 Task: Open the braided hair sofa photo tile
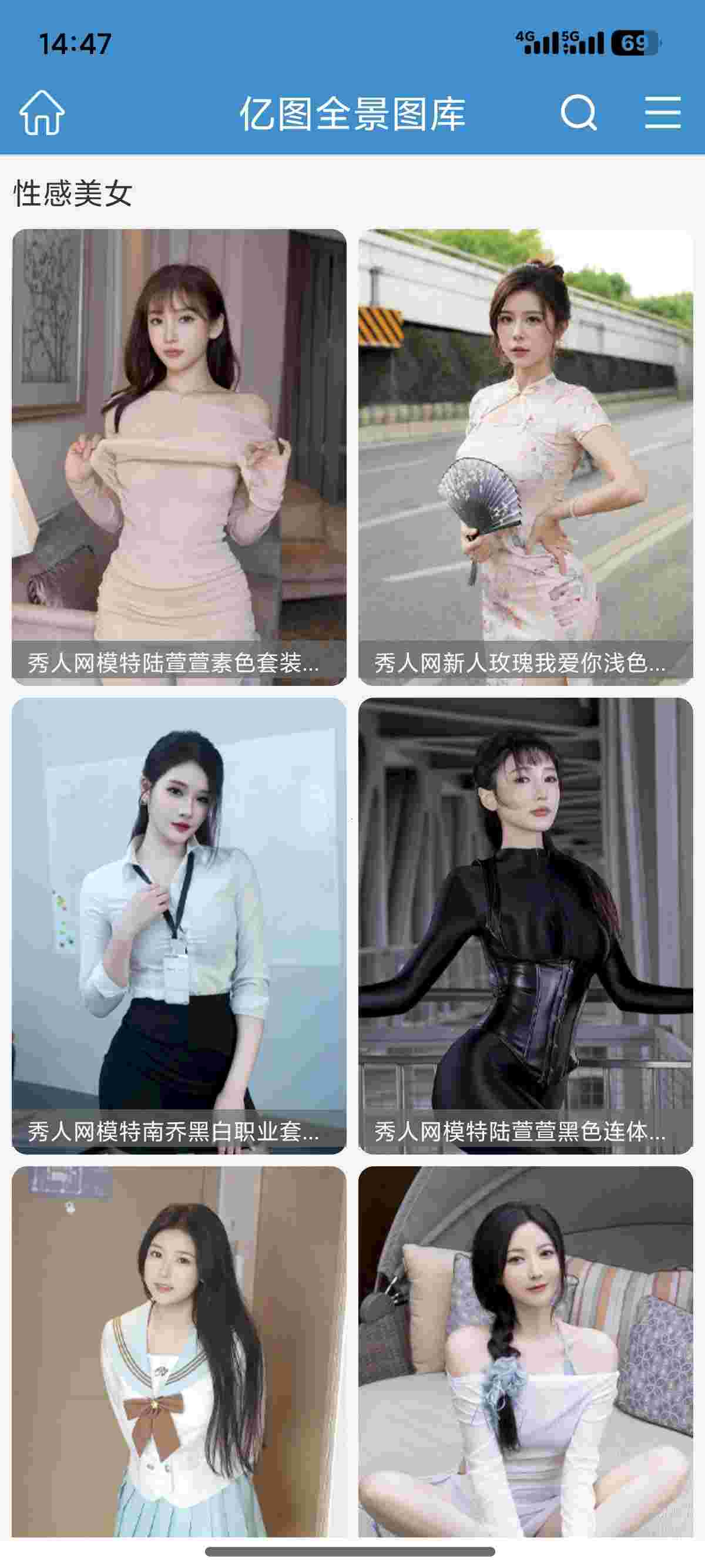click(x=525, y=1351)
